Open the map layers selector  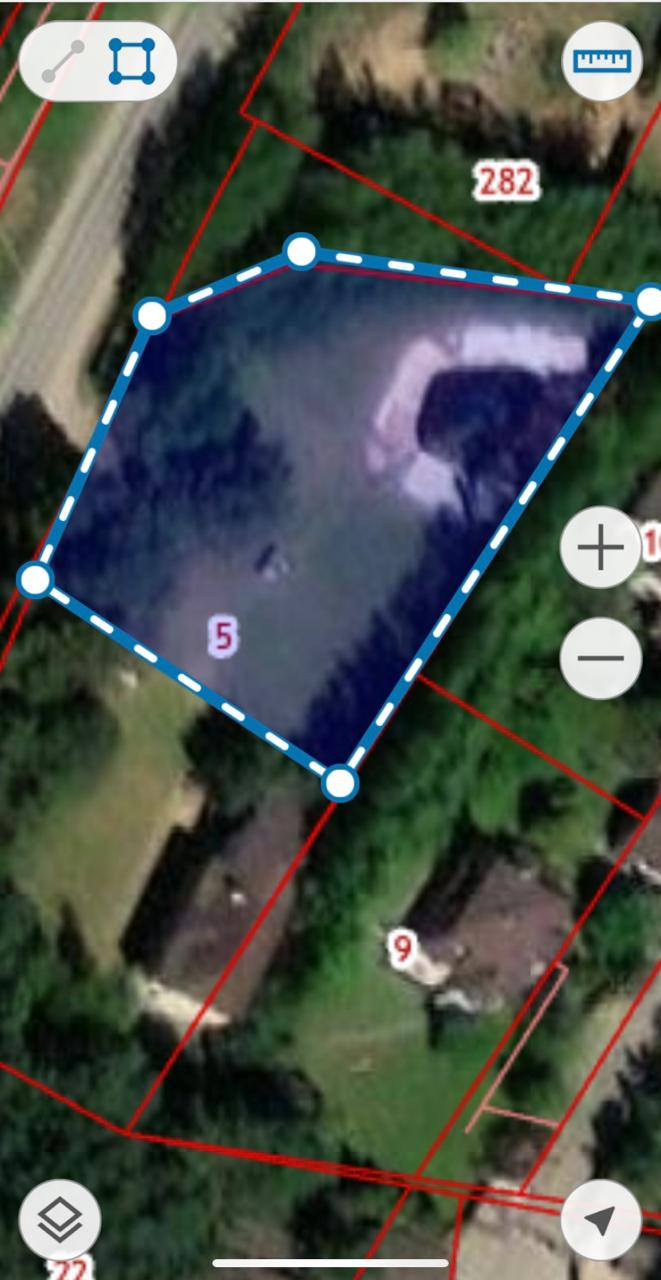[59, 1219]
